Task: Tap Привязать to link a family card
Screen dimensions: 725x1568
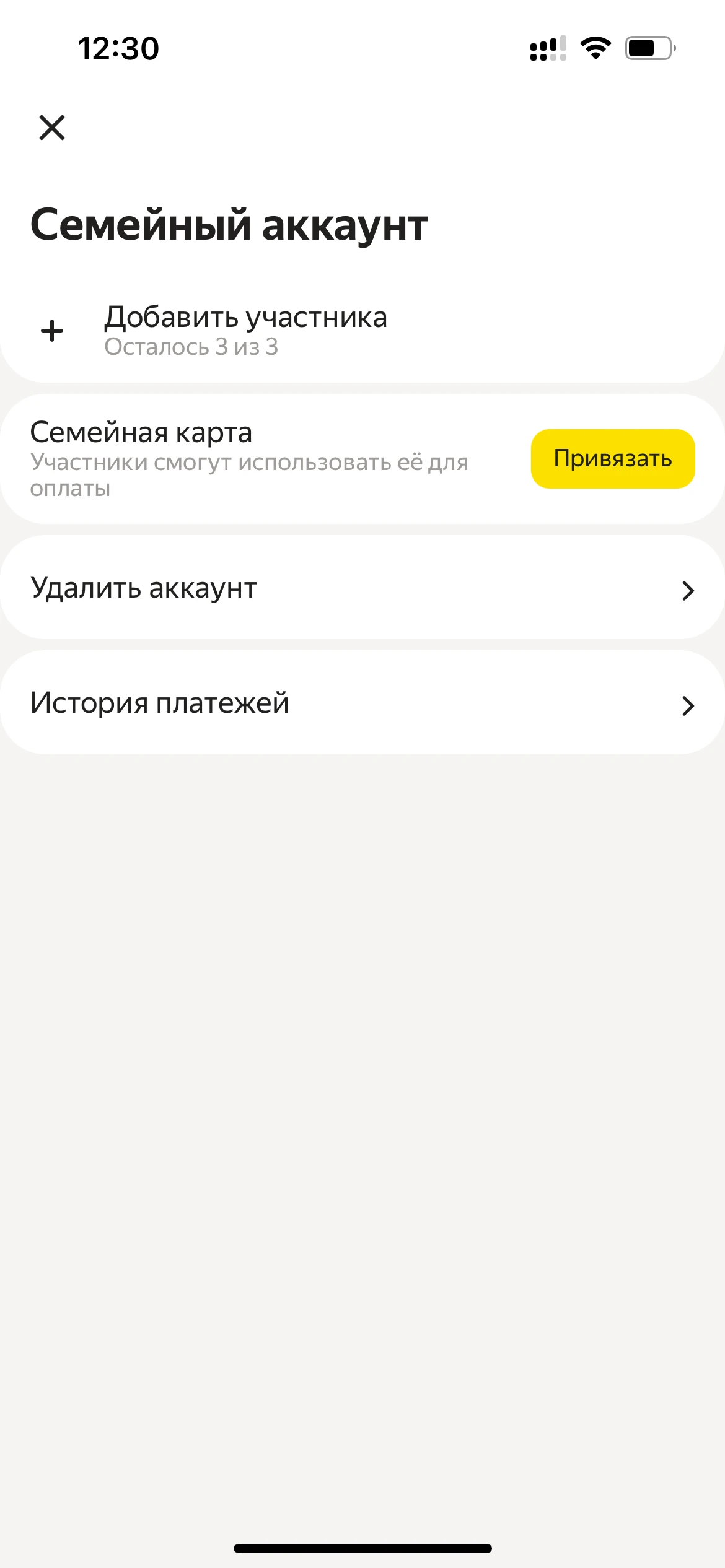Action: 612,459
